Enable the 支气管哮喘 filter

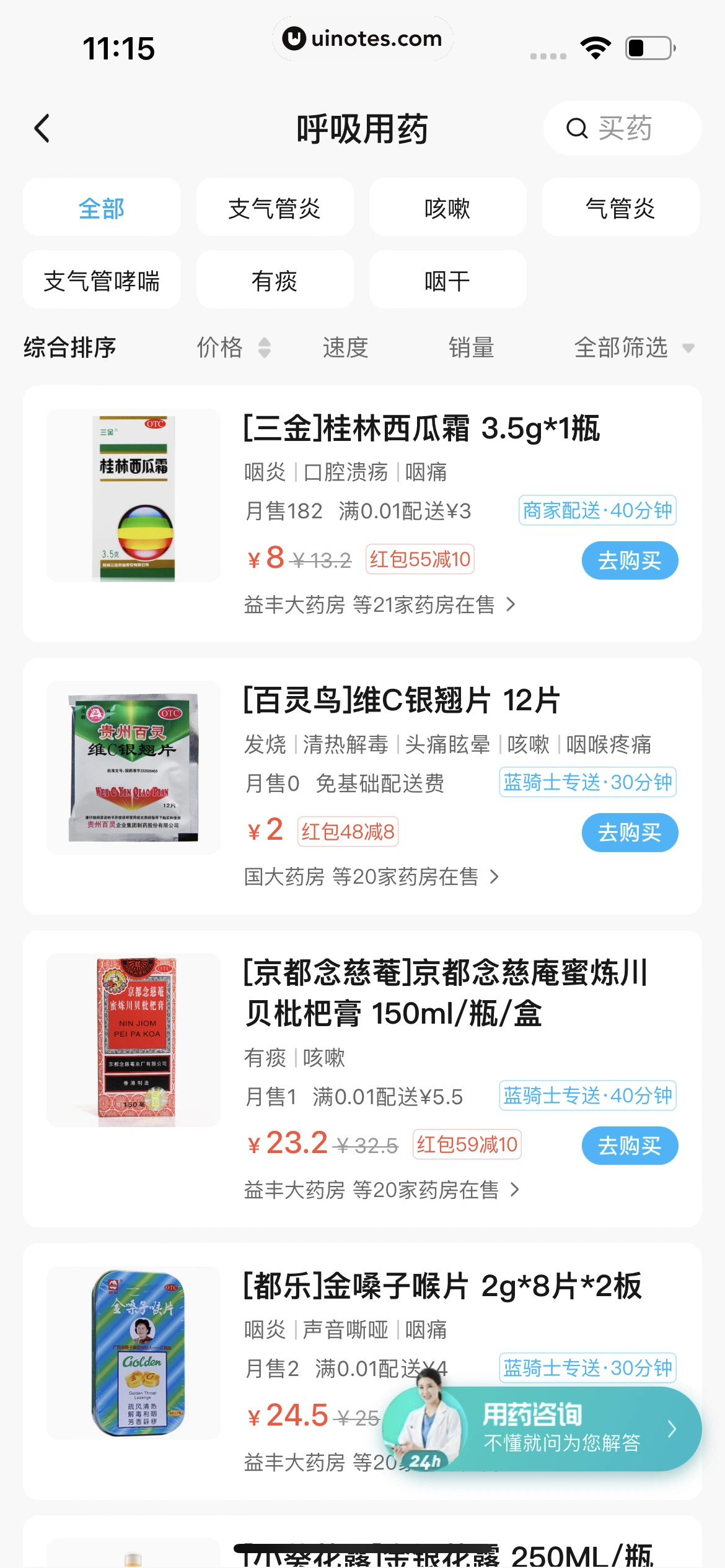click(102, 279)
